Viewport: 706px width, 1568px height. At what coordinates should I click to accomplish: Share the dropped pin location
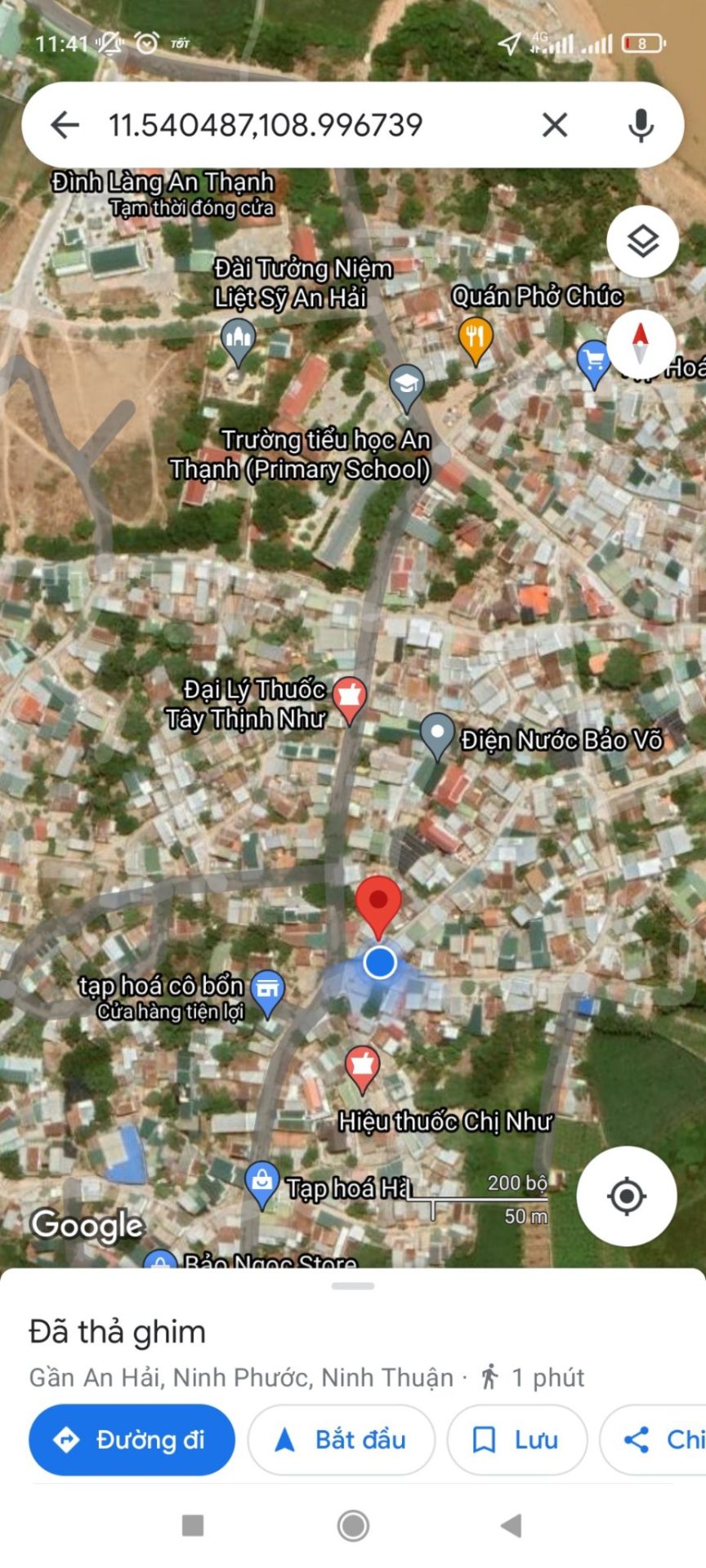pyautogui.click(x=658, y=1439)
